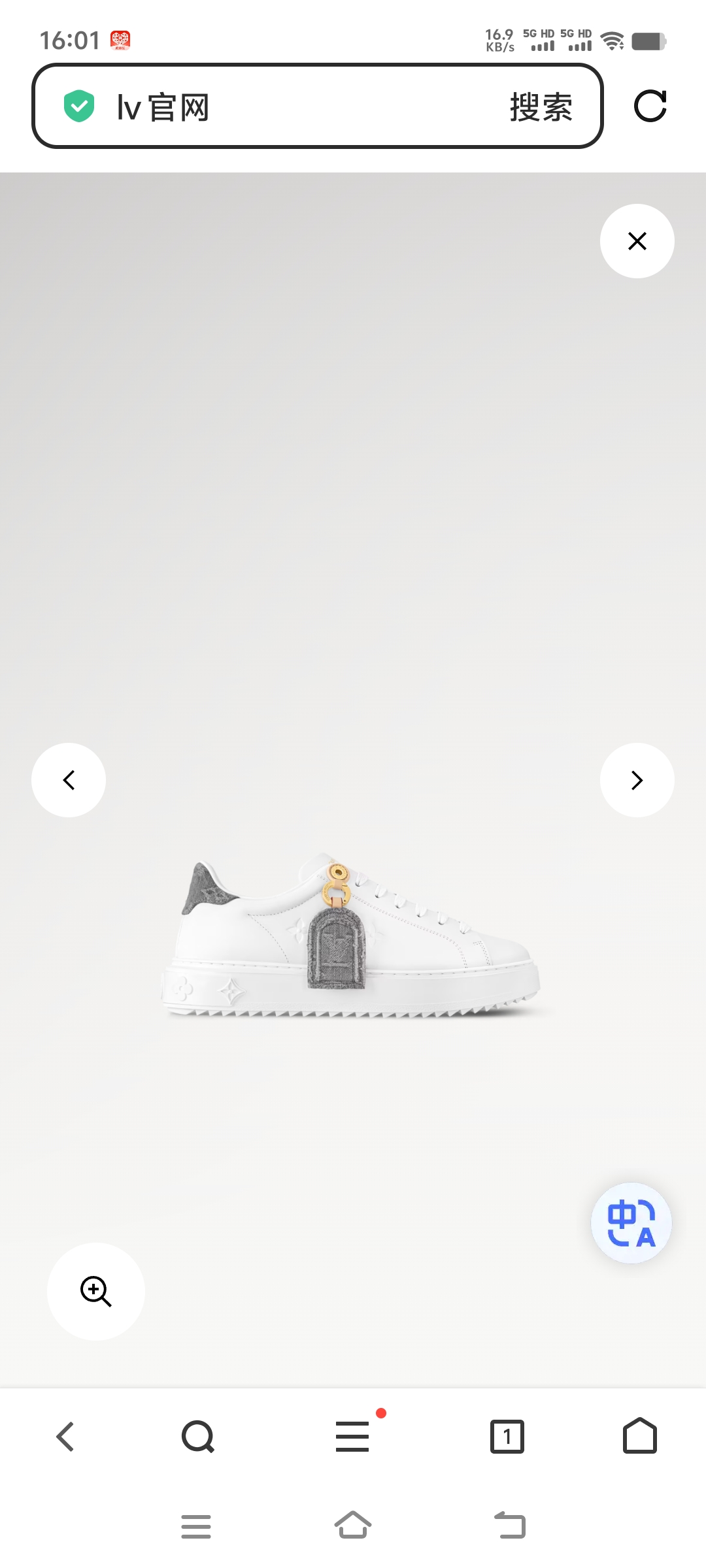Show the next product image
The image size is (706, 1568).
(x=637, y=779)
